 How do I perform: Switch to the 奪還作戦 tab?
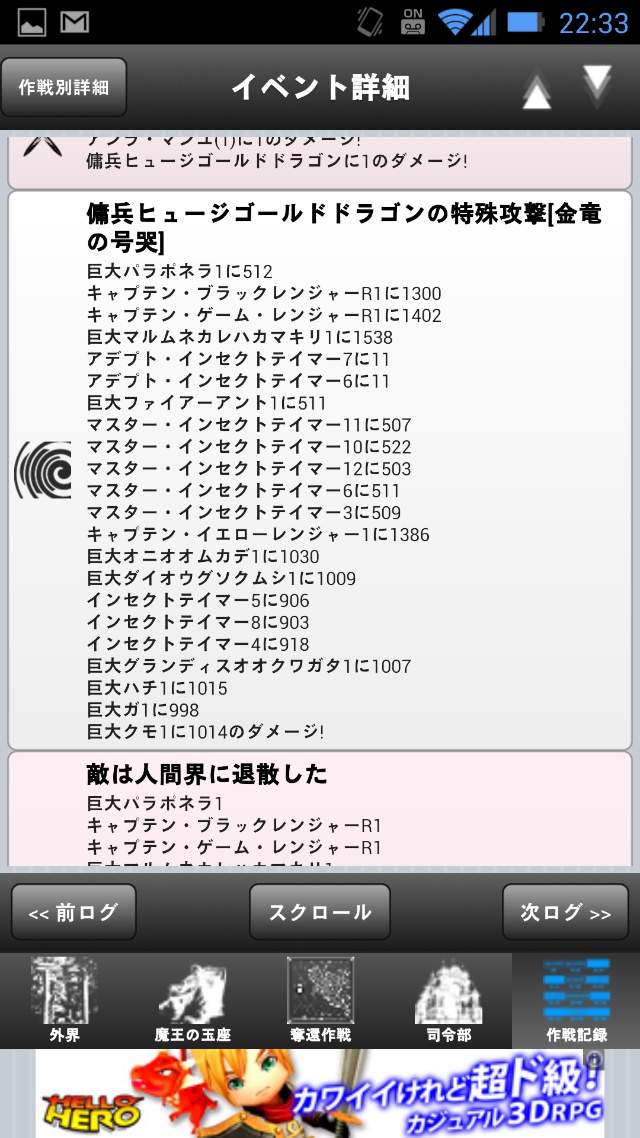[x=320, y=1000]
